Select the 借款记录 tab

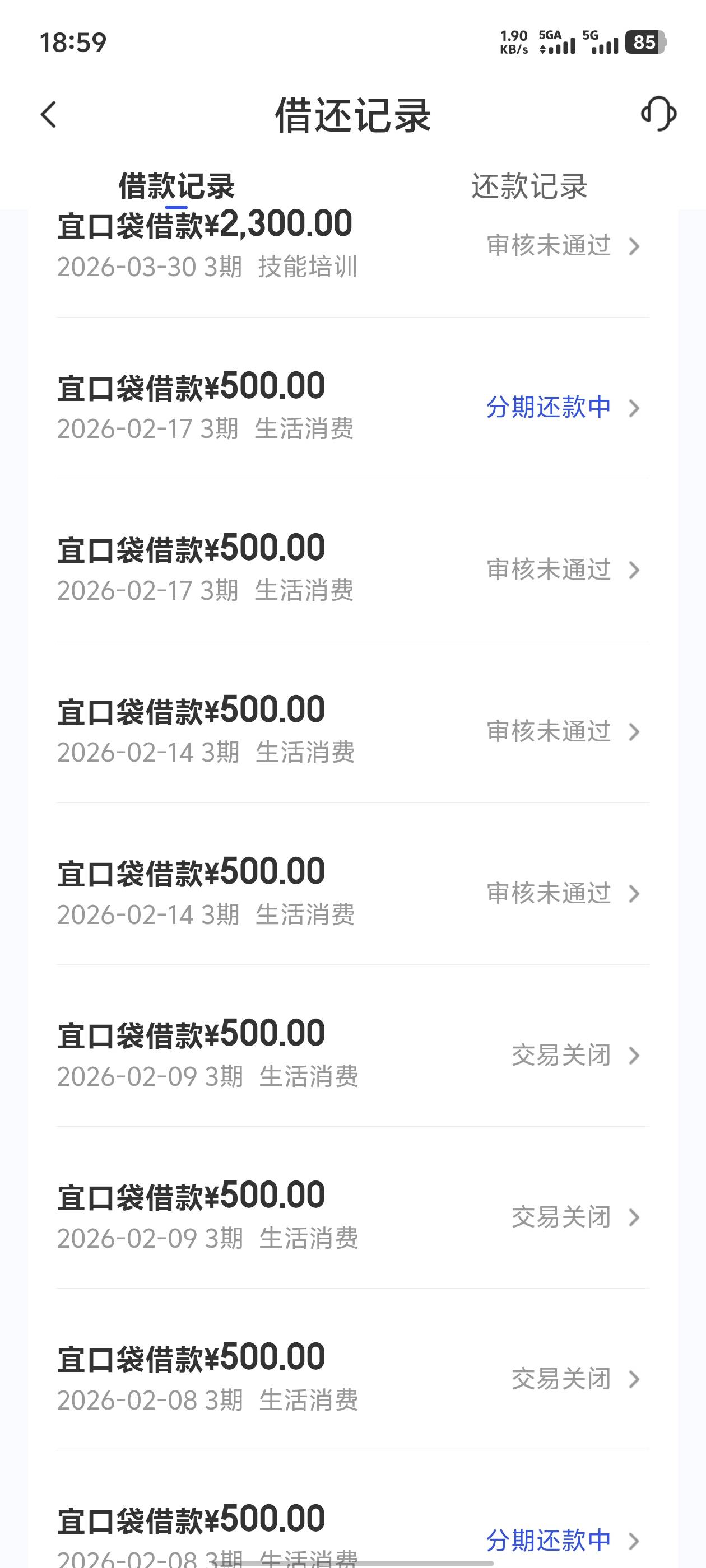point(176,186)
